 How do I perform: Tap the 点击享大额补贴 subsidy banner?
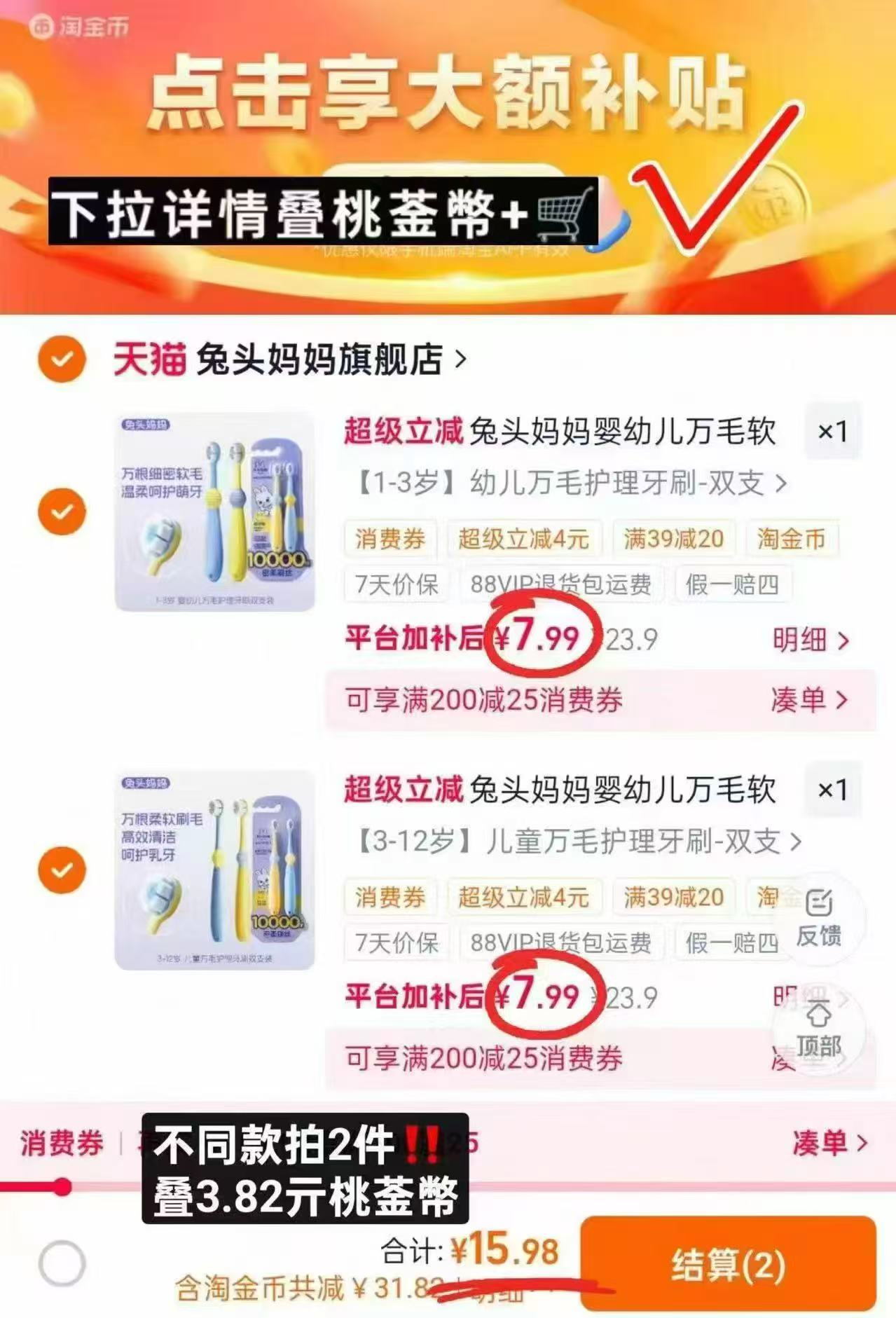pos(448,158)
